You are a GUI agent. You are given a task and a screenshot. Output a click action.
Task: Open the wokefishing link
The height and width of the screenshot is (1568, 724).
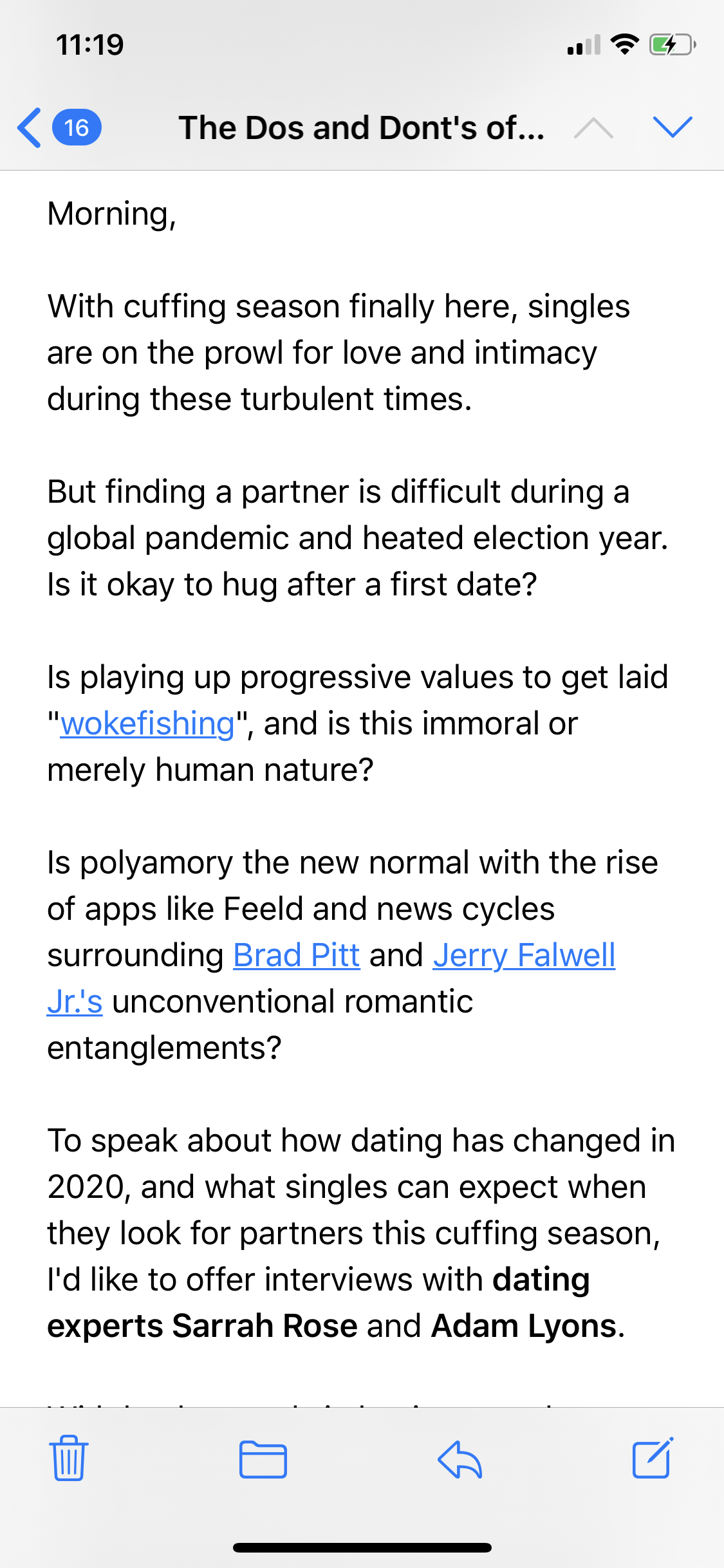[147, 723]
